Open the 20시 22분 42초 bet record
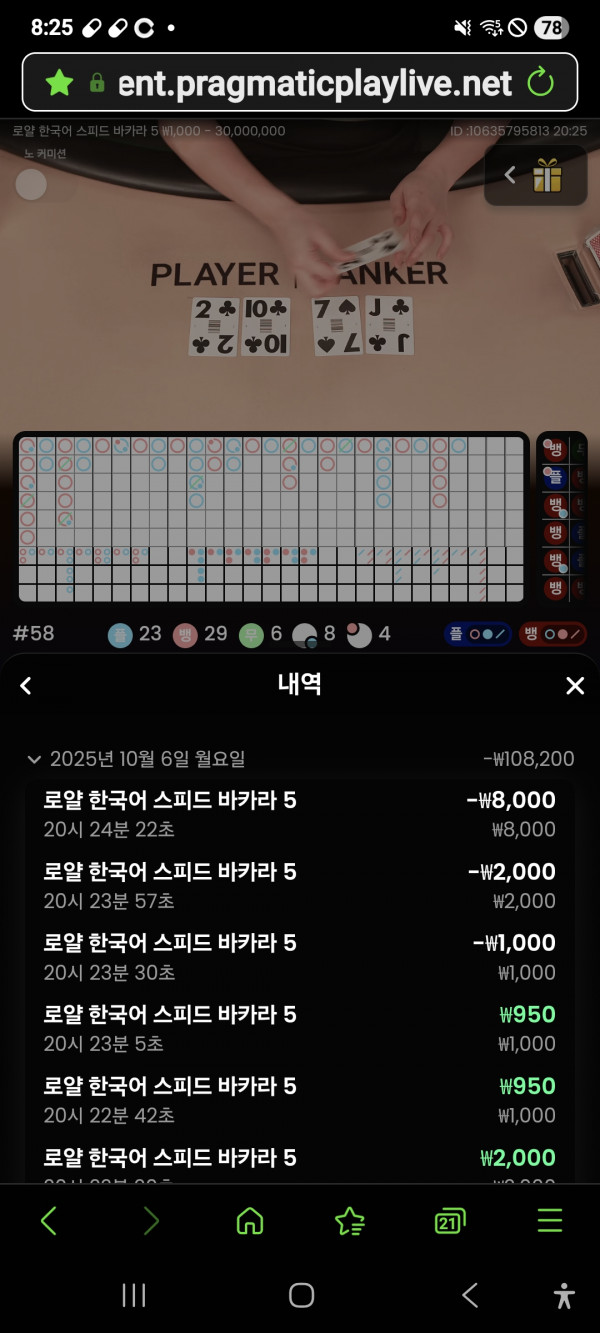The height and width of the screenshot is (1333, 600). click(x=300, y=1100)
